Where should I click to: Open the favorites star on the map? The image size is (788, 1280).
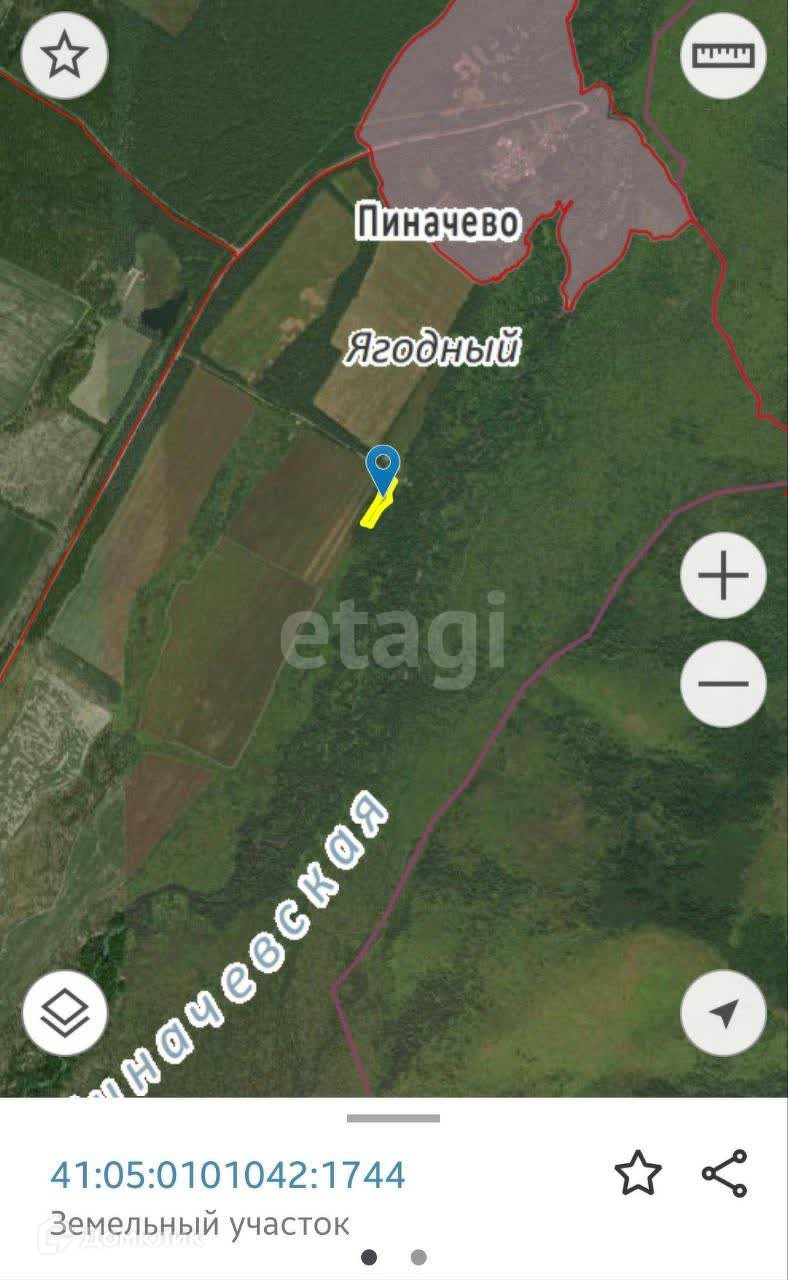tap(65, 56)
